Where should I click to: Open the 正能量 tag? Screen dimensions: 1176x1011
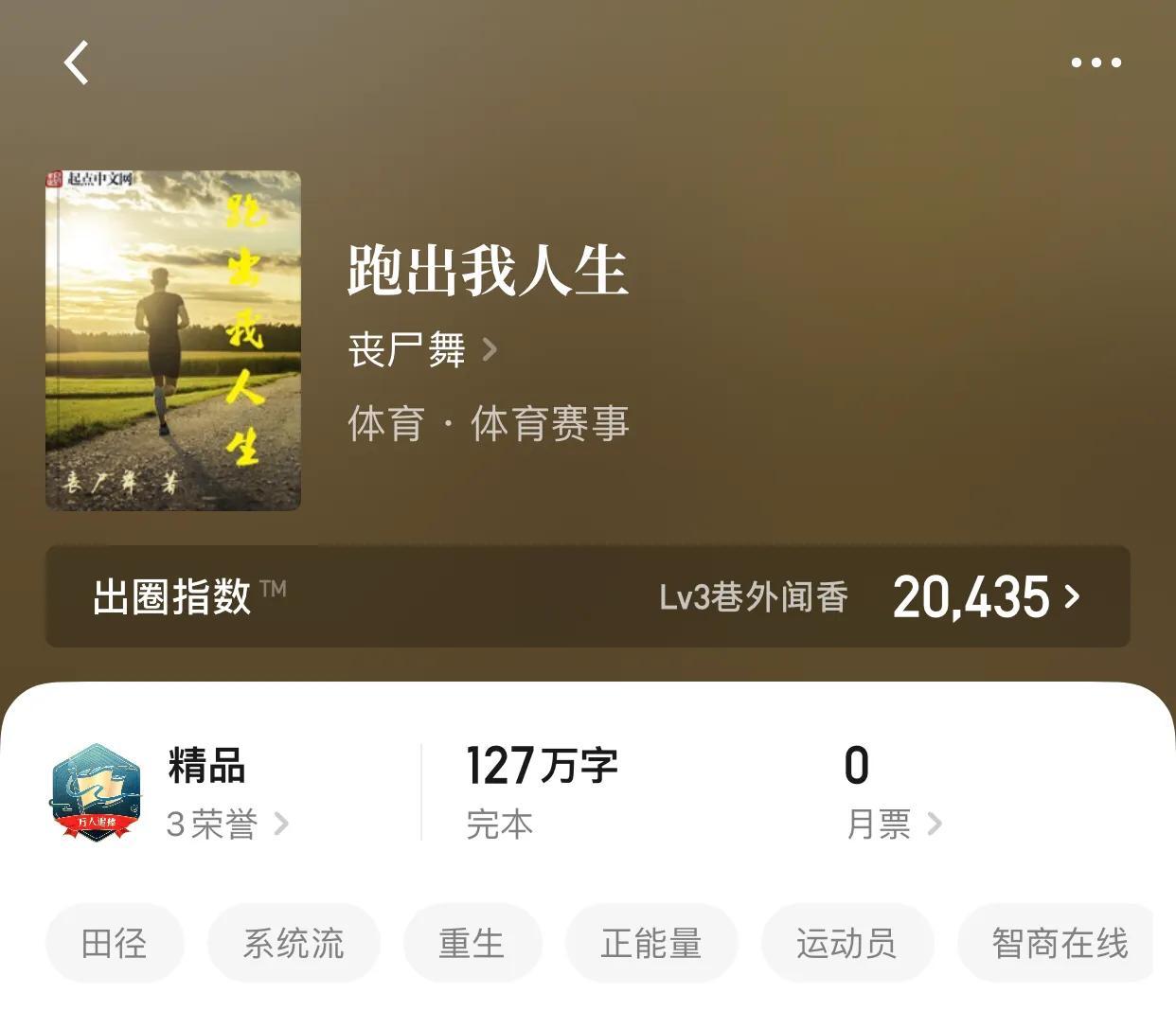point(651,943)
